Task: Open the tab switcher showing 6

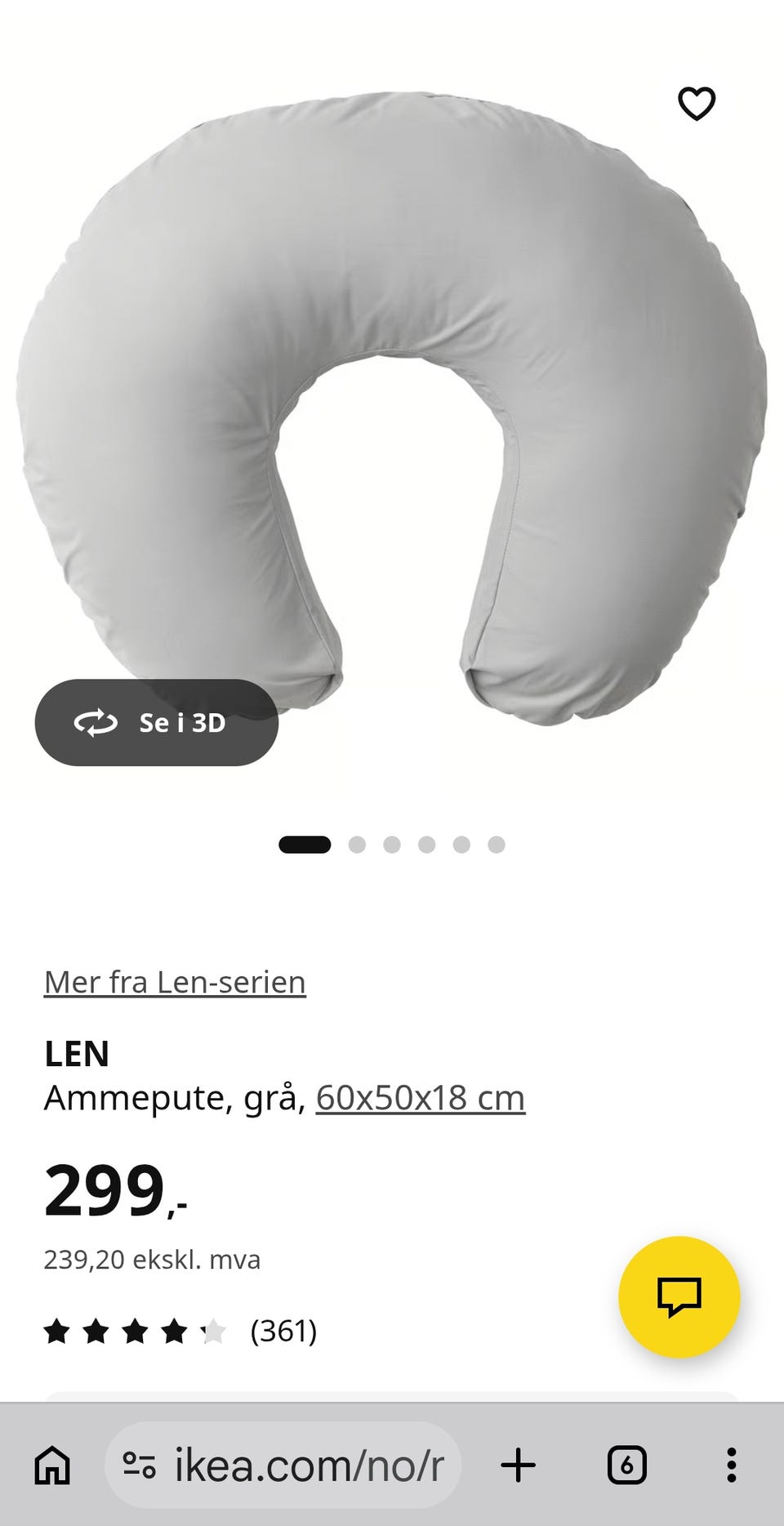Action: coord(627,1465)
